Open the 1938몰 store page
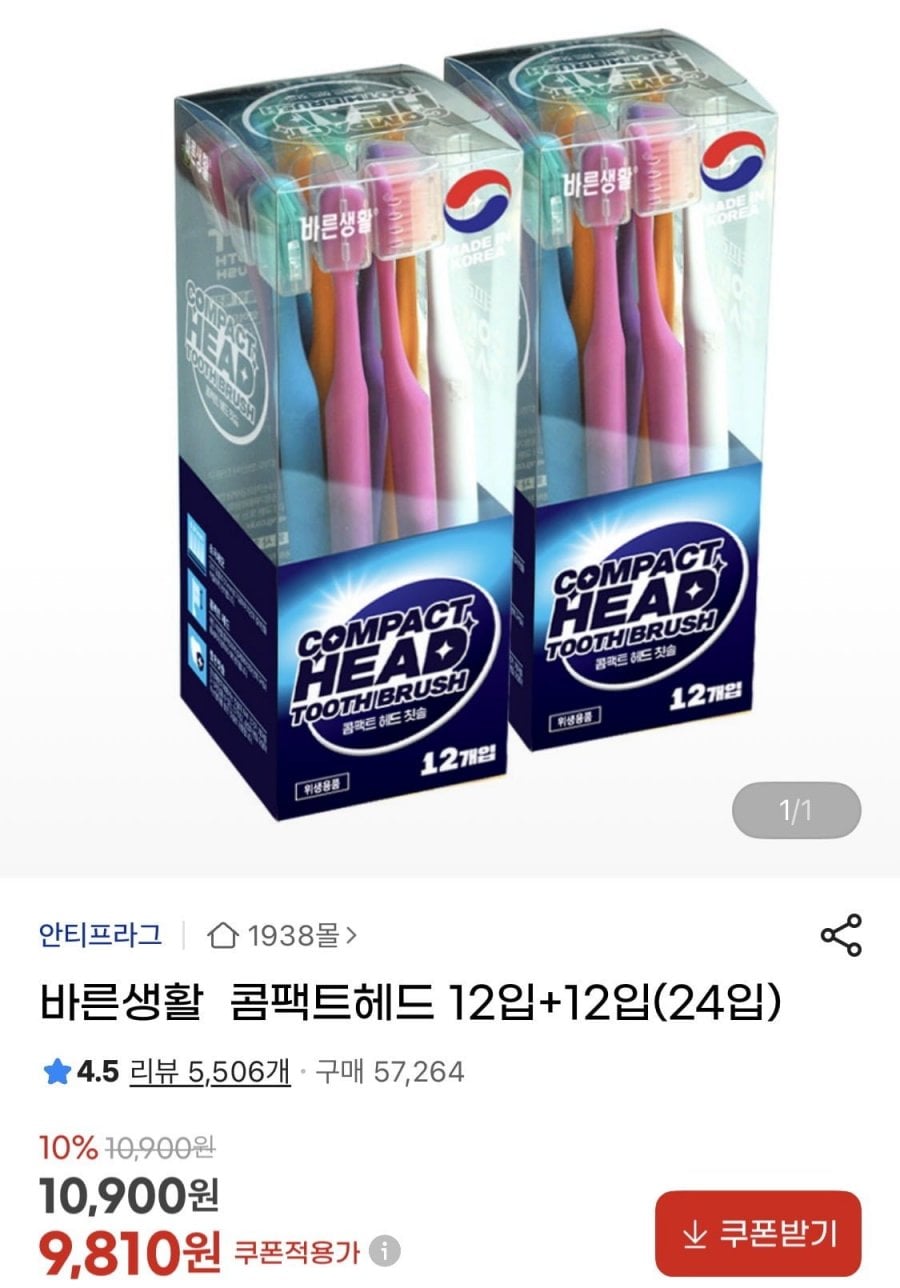This screenshot has width=900, height=1288. [283, 936]
